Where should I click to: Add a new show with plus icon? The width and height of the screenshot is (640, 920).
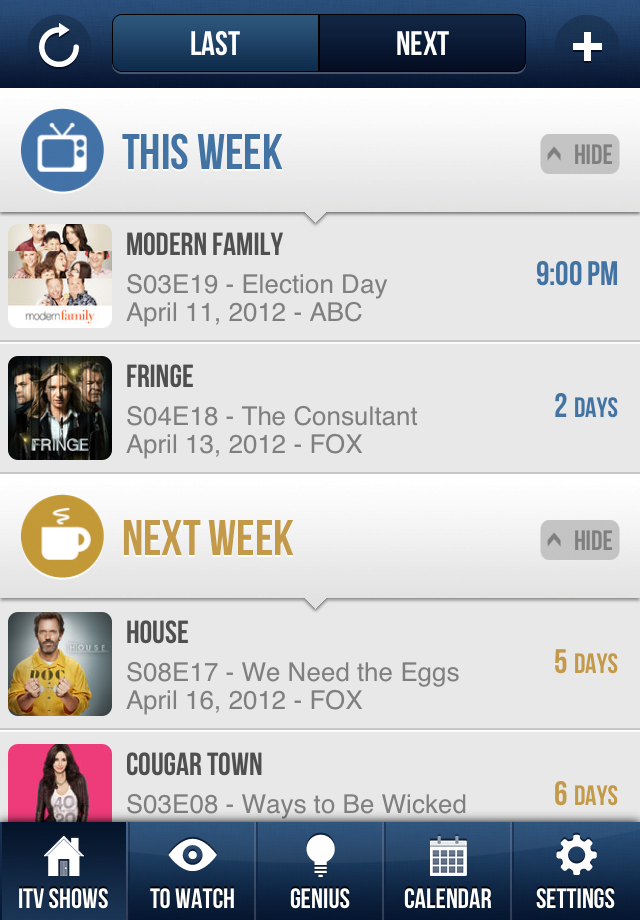[586, 46]
